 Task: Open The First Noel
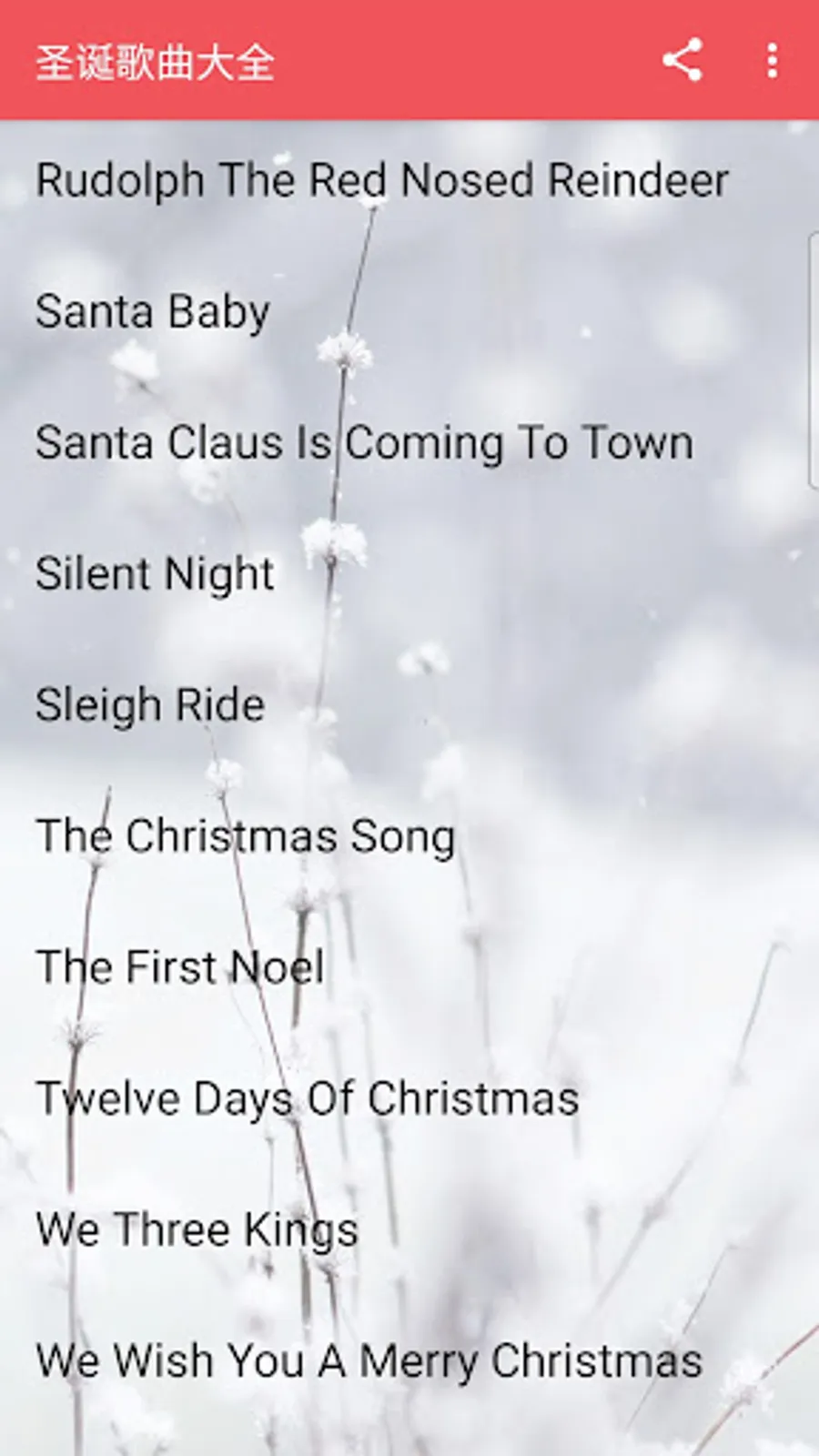tap(180, 967)
